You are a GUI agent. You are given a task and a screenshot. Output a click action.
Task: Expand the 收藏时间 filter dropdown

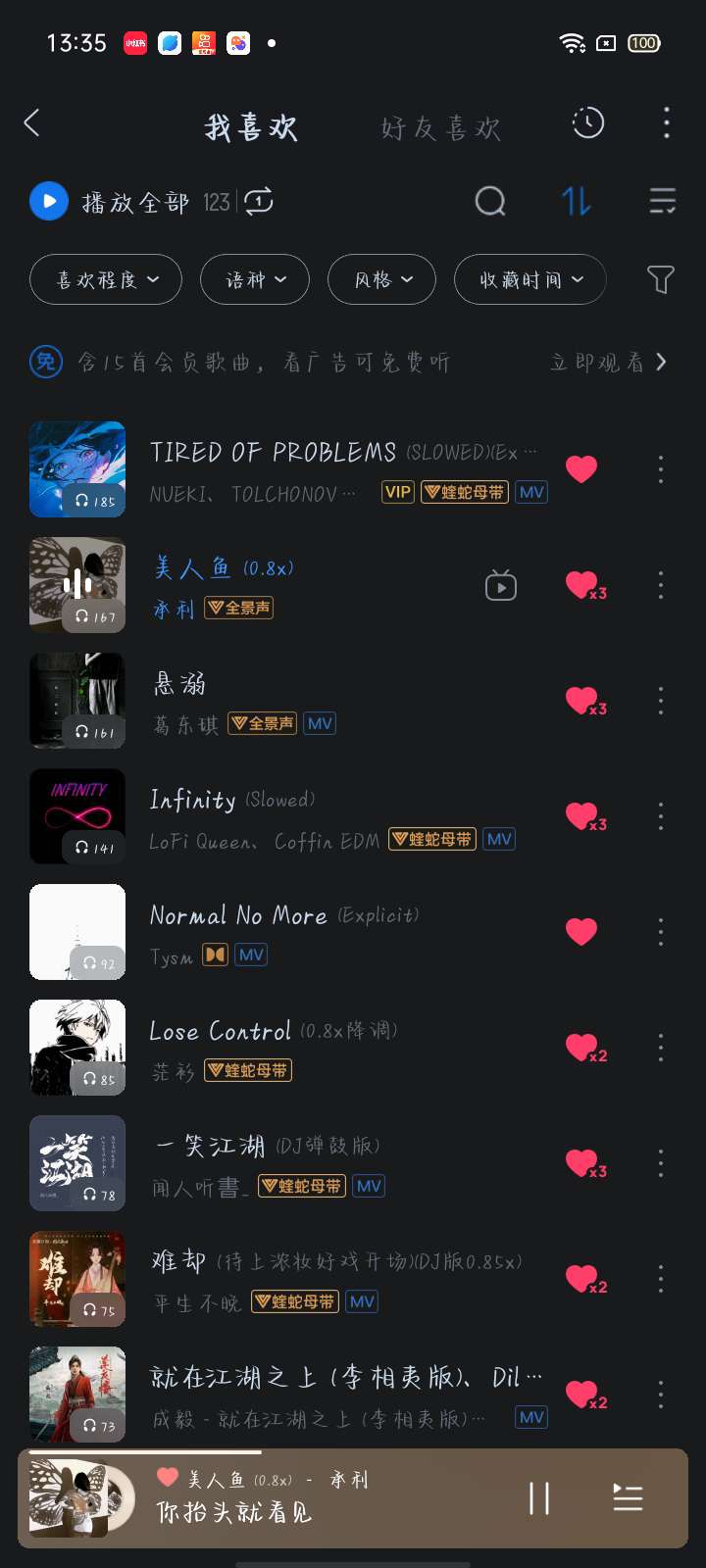529,280
